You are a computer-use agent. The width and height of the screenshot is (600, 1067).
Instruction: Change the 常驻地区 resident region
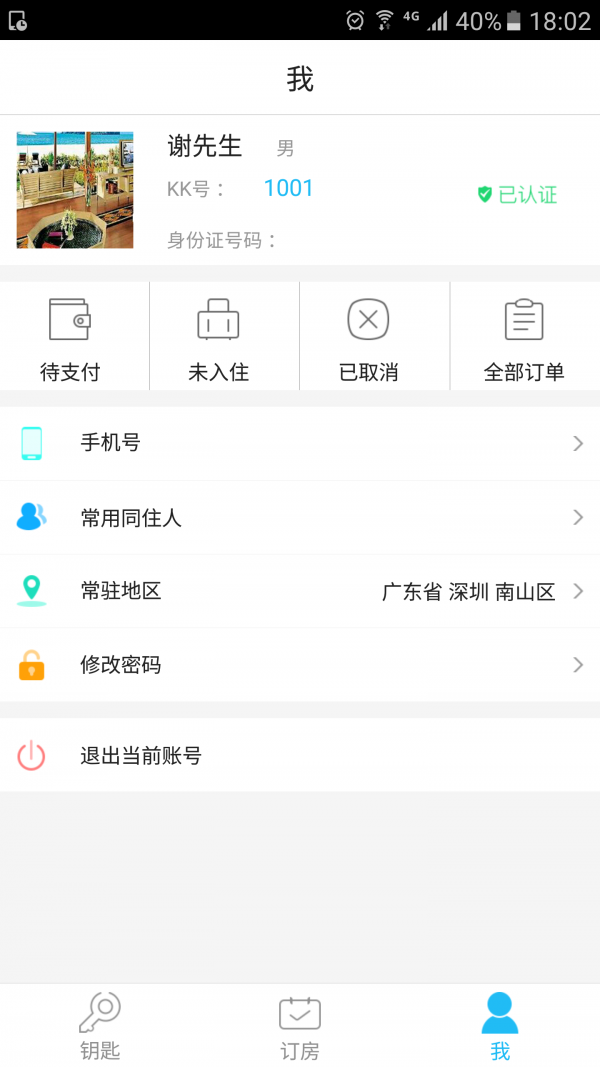[x=300, y=591]
